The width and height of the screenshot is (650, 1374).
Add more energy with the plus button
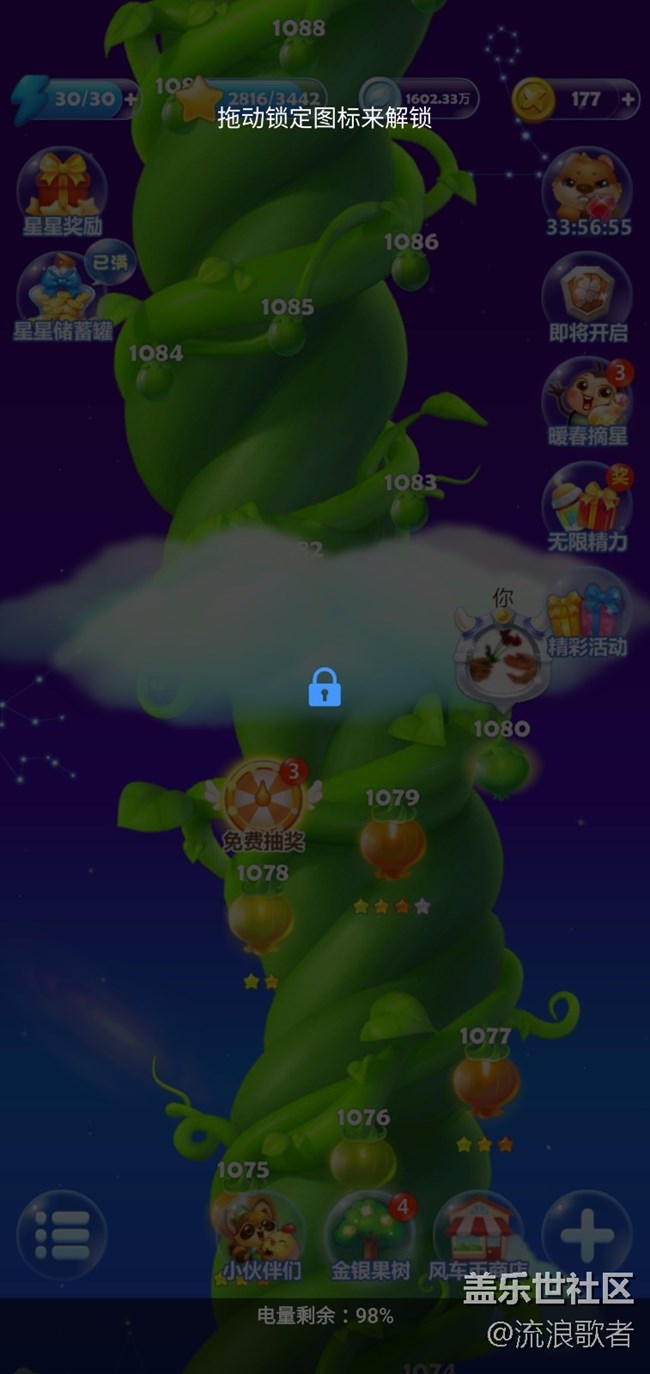130,99
